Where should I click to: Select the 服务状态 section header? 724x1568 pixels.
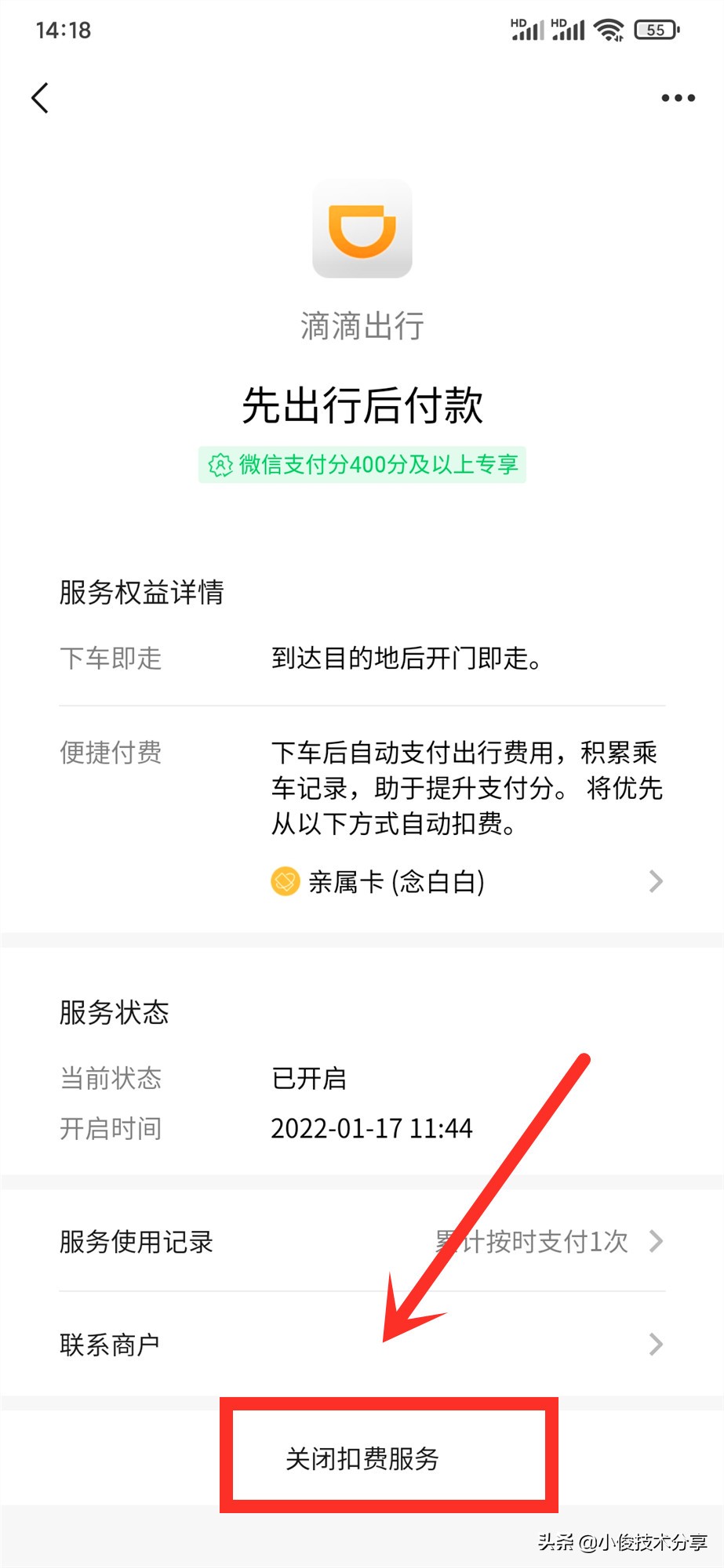115,1012
